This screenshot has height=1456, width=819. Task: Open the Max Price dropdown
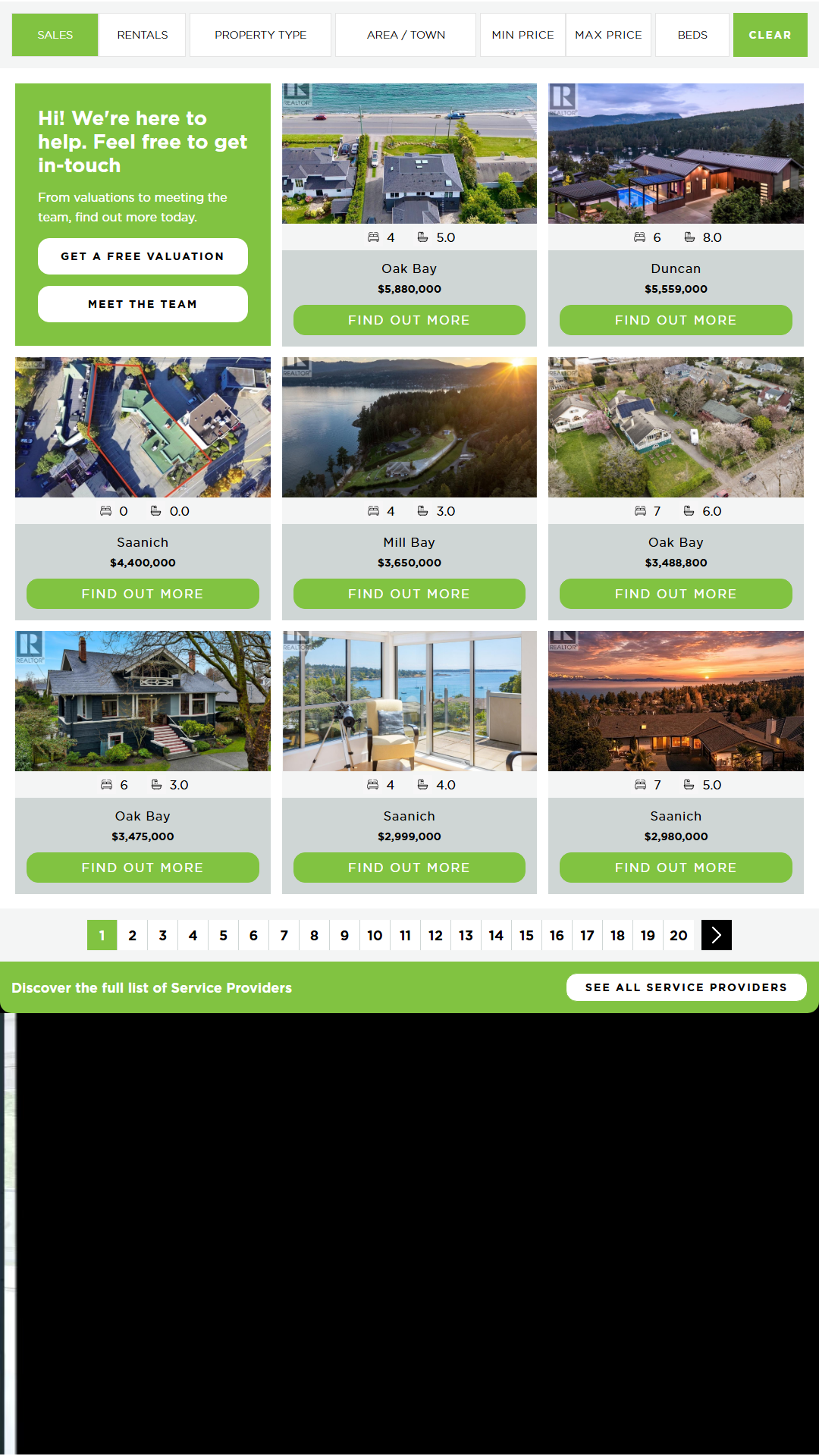[x=608, y=35]
